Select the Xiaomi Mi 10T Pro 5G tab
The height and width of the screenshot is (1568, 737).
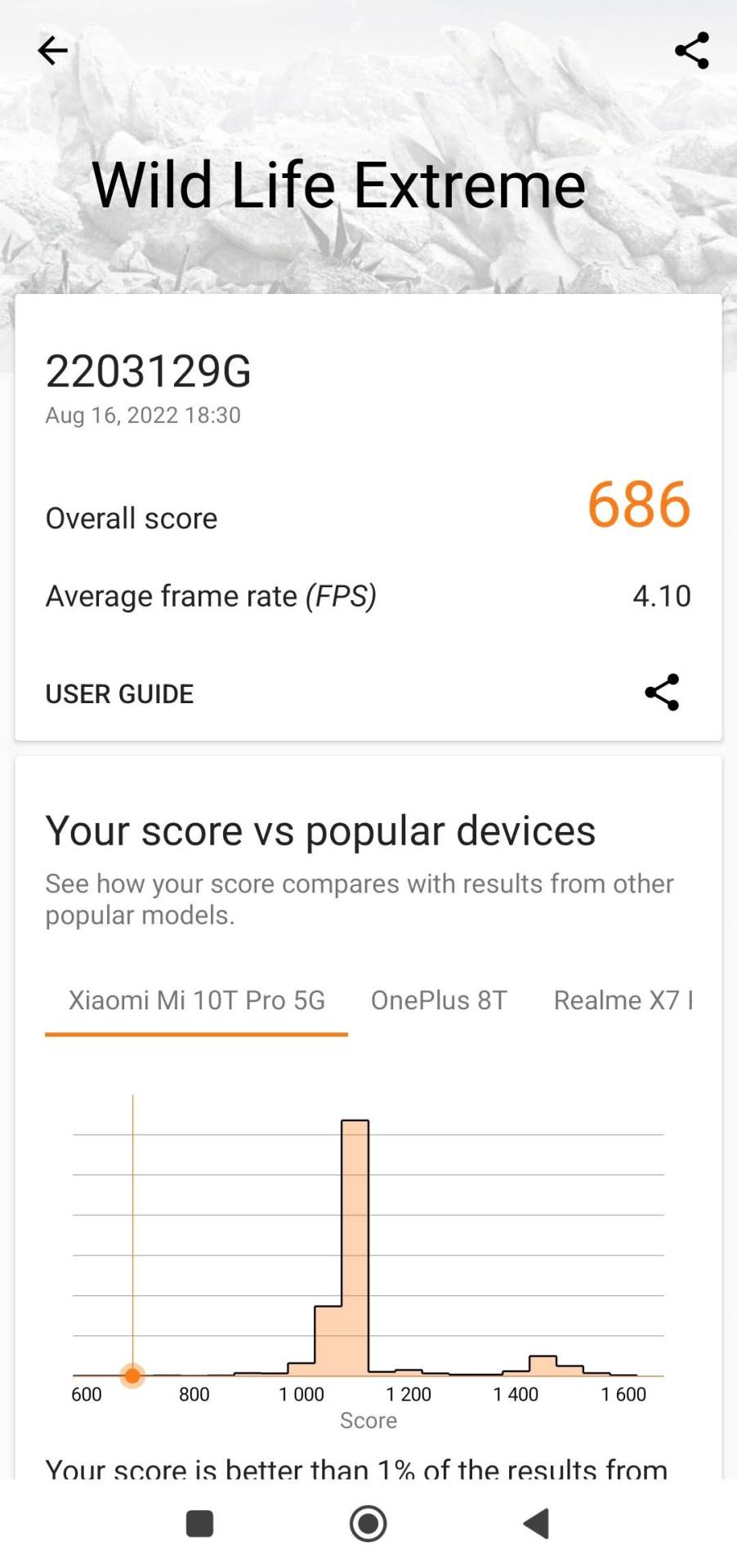click(x=196, y=1000)
